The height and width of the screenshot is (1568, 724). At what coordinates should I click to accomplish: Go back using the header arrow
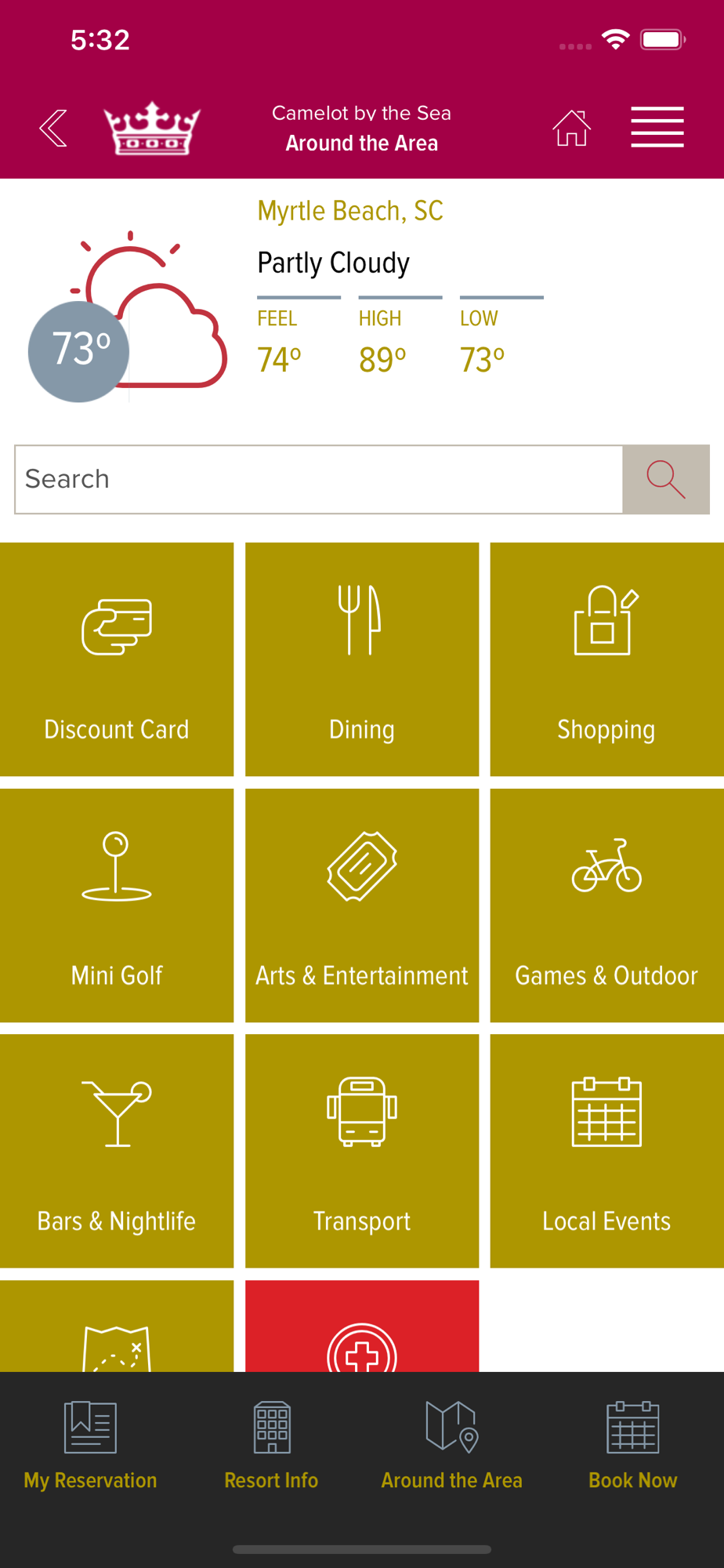(53, 128)
